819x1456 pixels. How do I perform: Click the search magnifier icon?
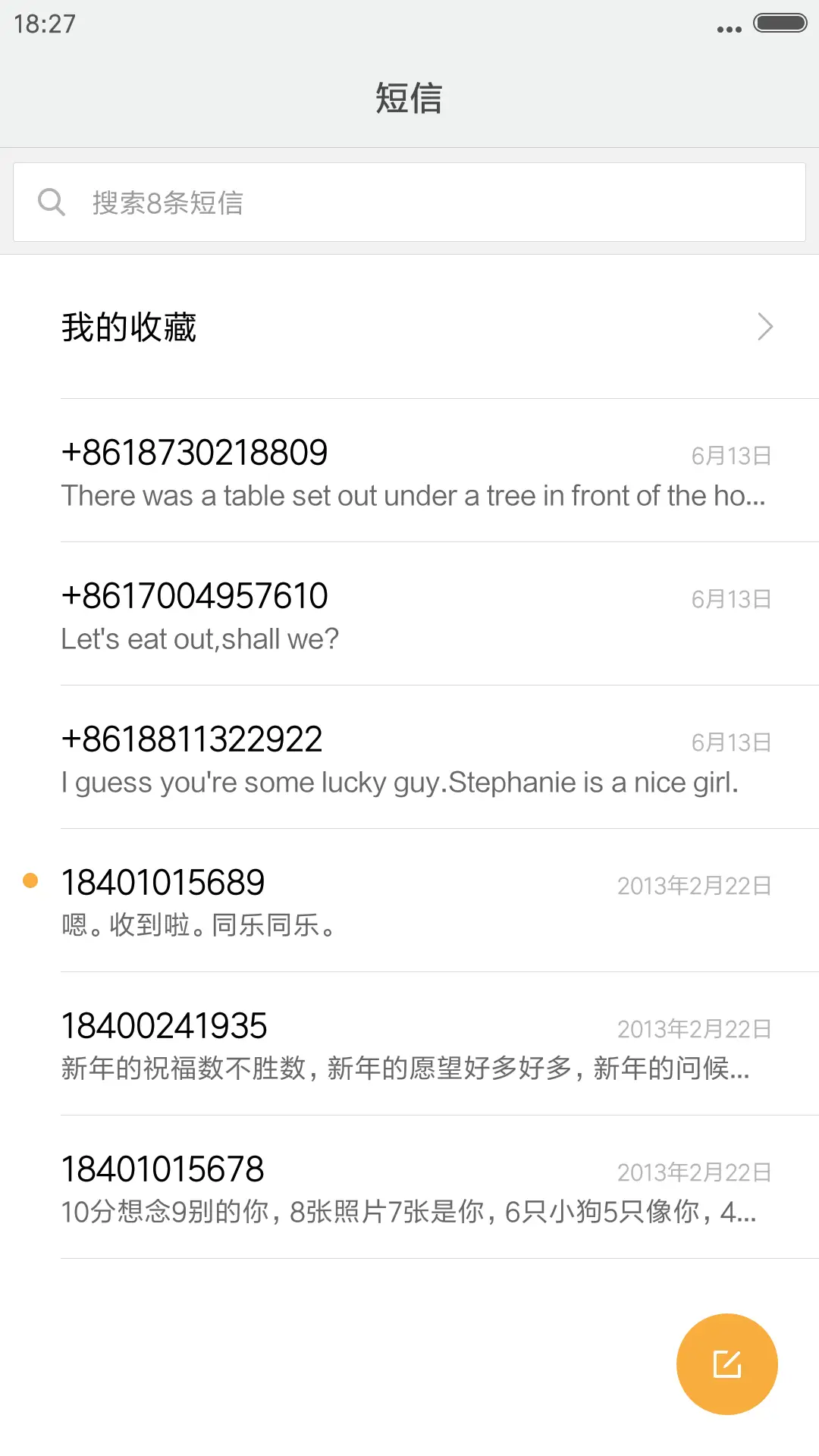point(52,201)
